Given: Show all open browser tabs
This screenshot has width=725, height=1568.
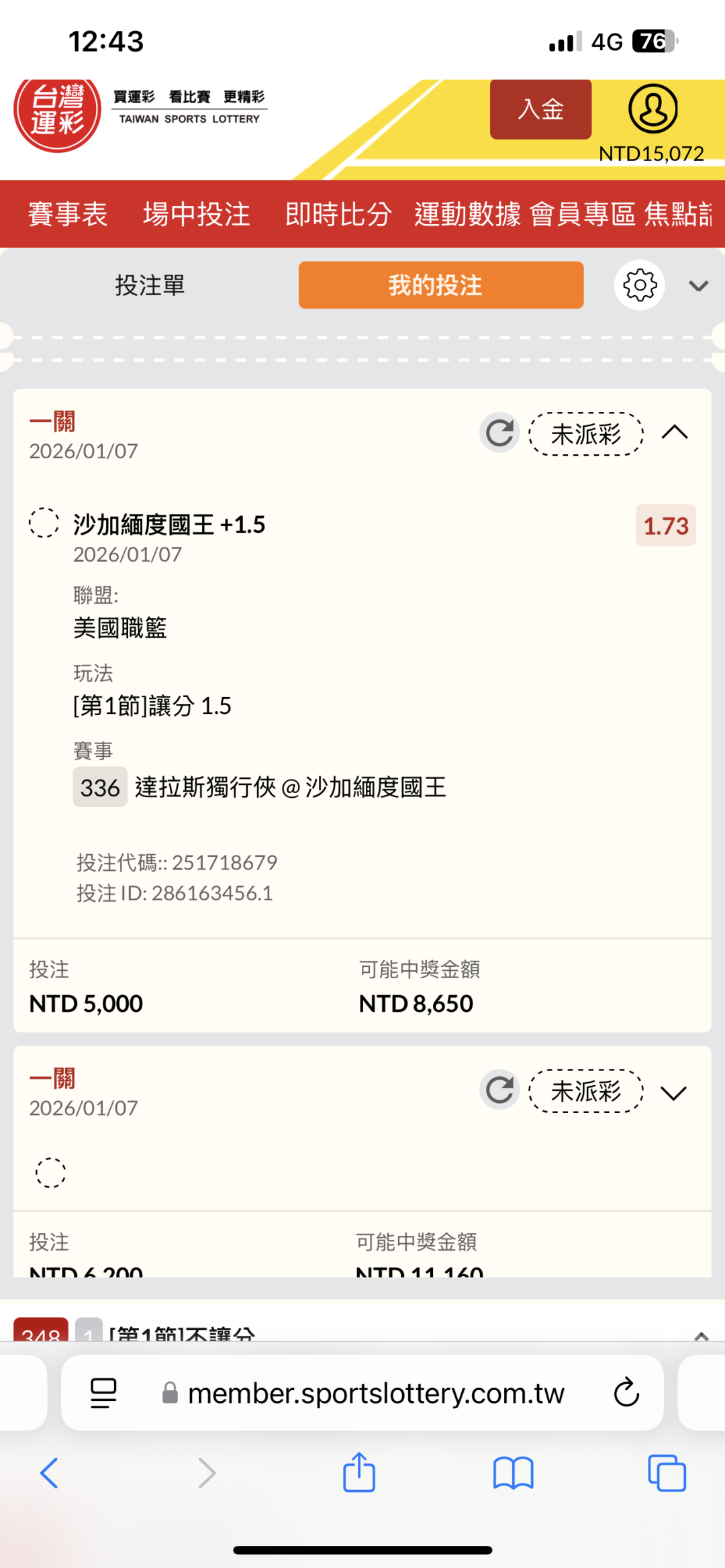Looking at the screenshot, I should 667,1473.
